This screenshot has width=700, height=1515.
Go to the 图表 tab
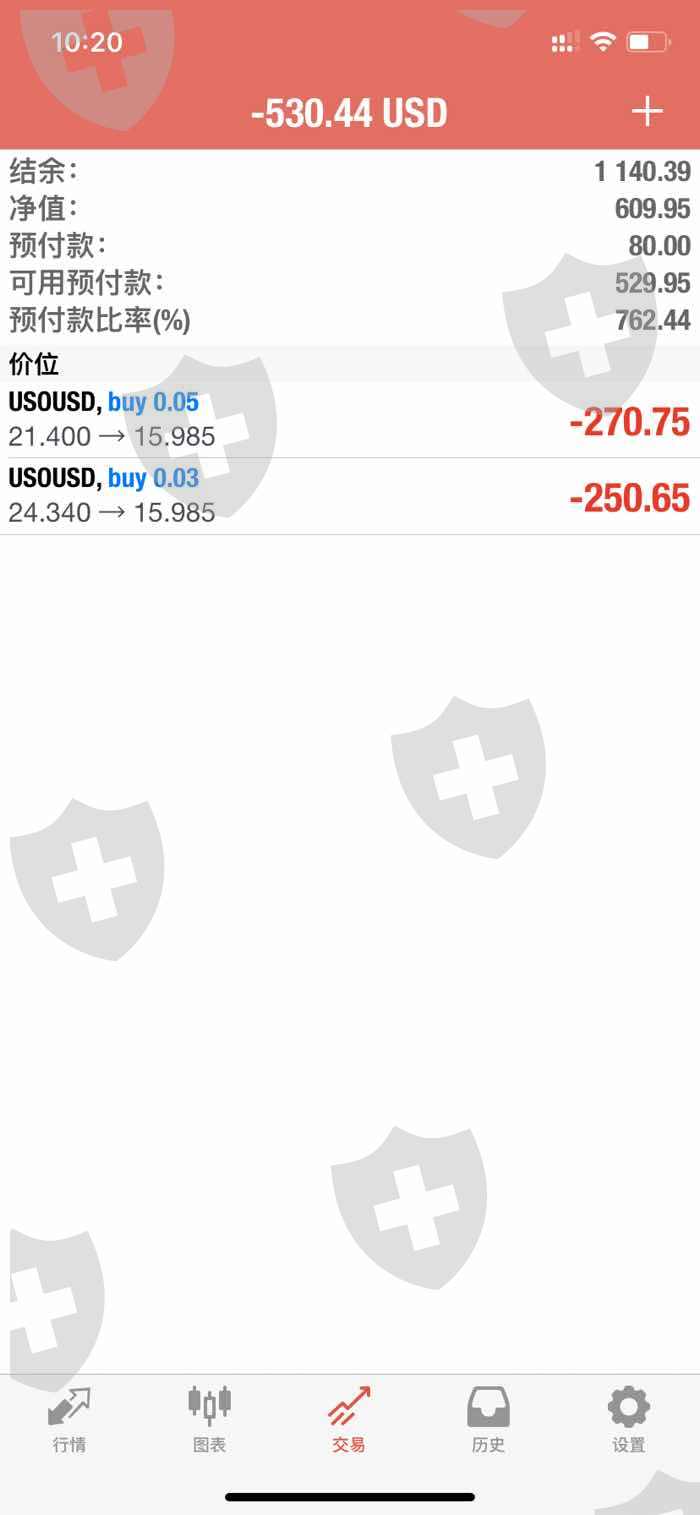[209, 1420]
